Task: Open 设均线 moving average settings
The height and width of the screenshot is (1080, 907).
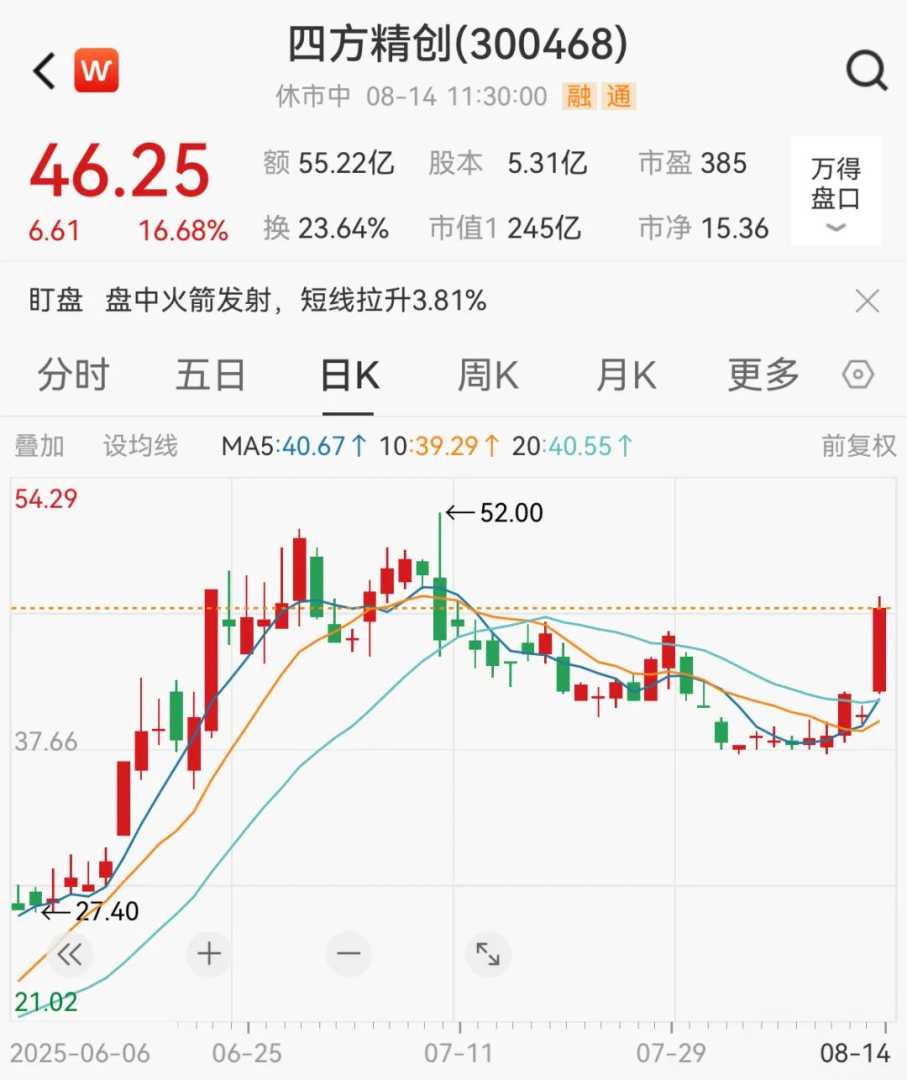Action: pyautogui.click(x=140, y=446)
